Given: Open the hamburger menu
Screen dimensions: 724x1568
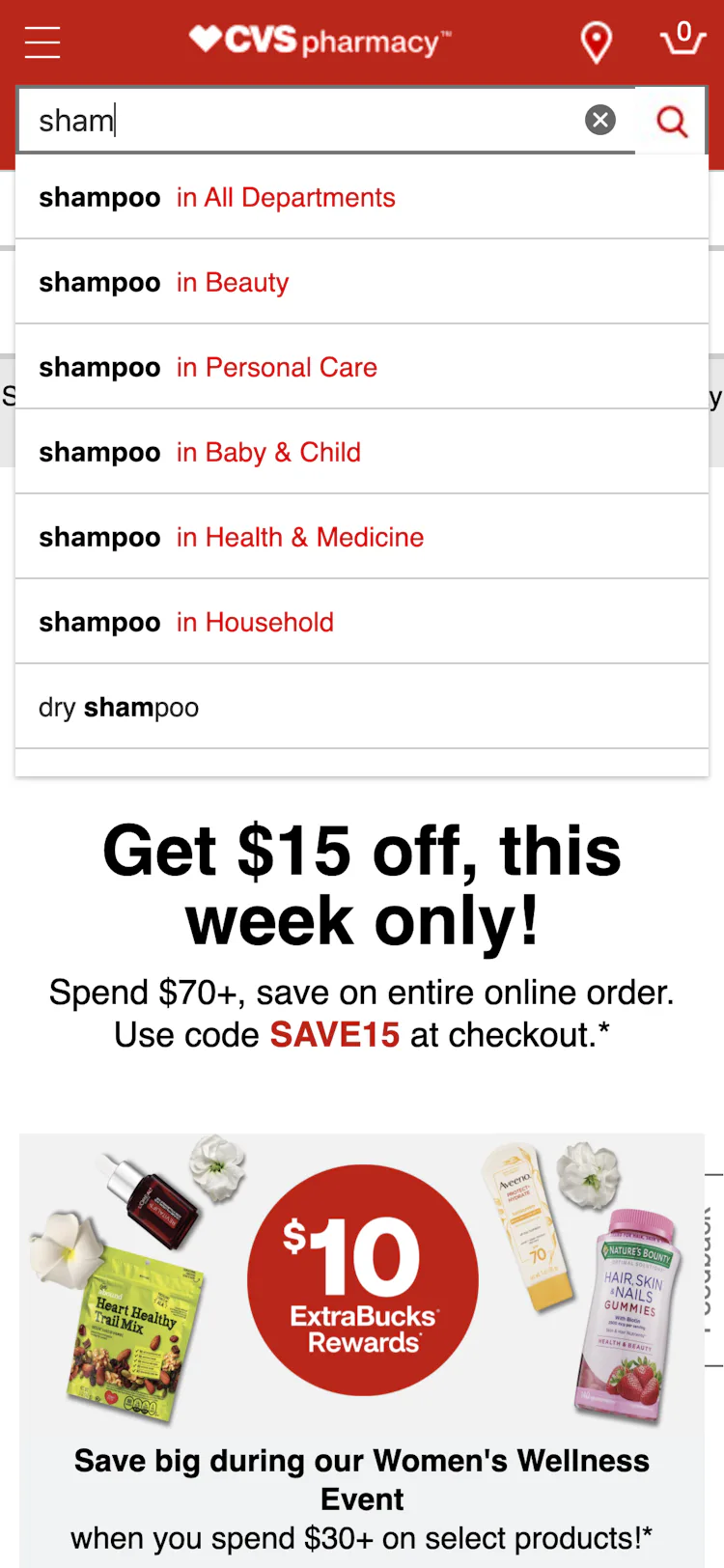Looking at the screenshot, I should (x=42, y=42).
